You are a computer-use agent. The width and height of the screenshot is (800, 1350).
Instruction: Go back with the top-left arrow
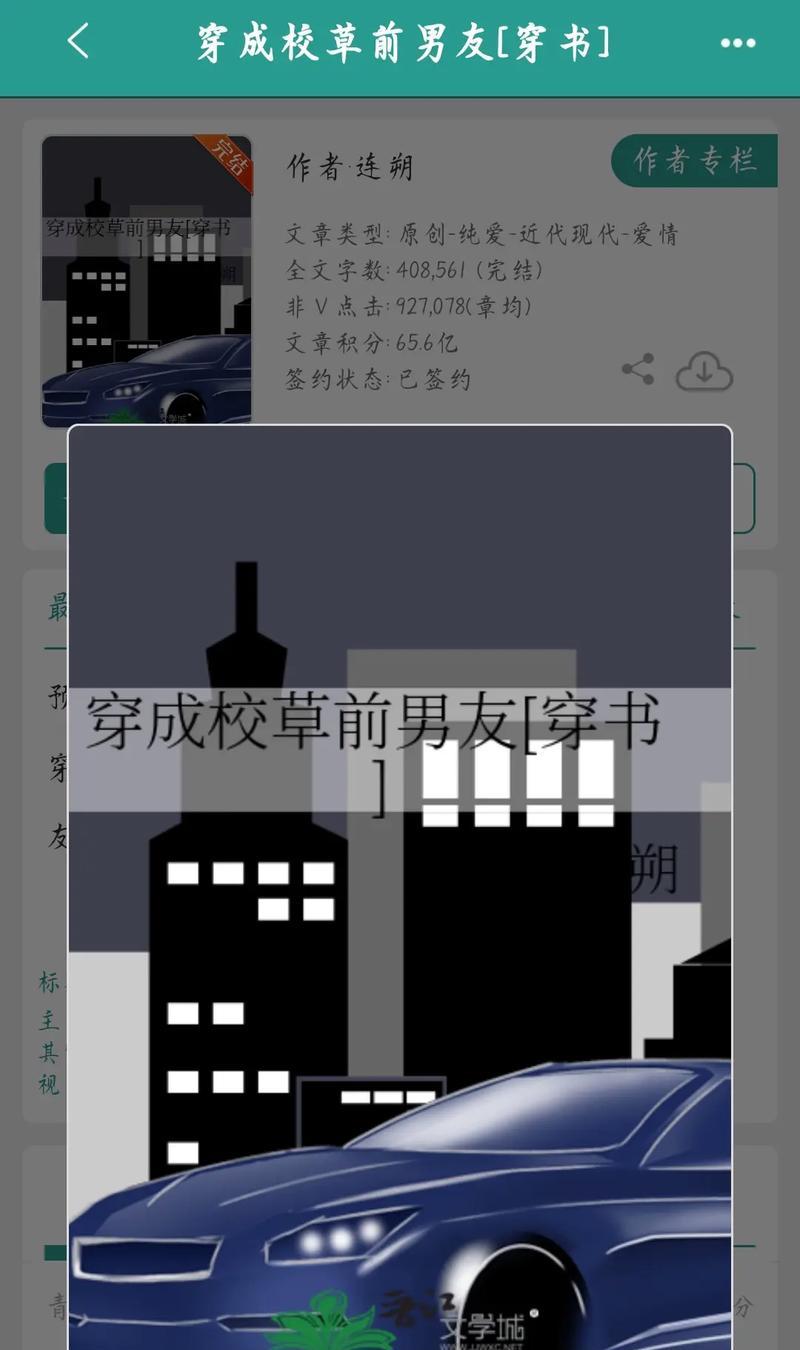tap(78, 43)
